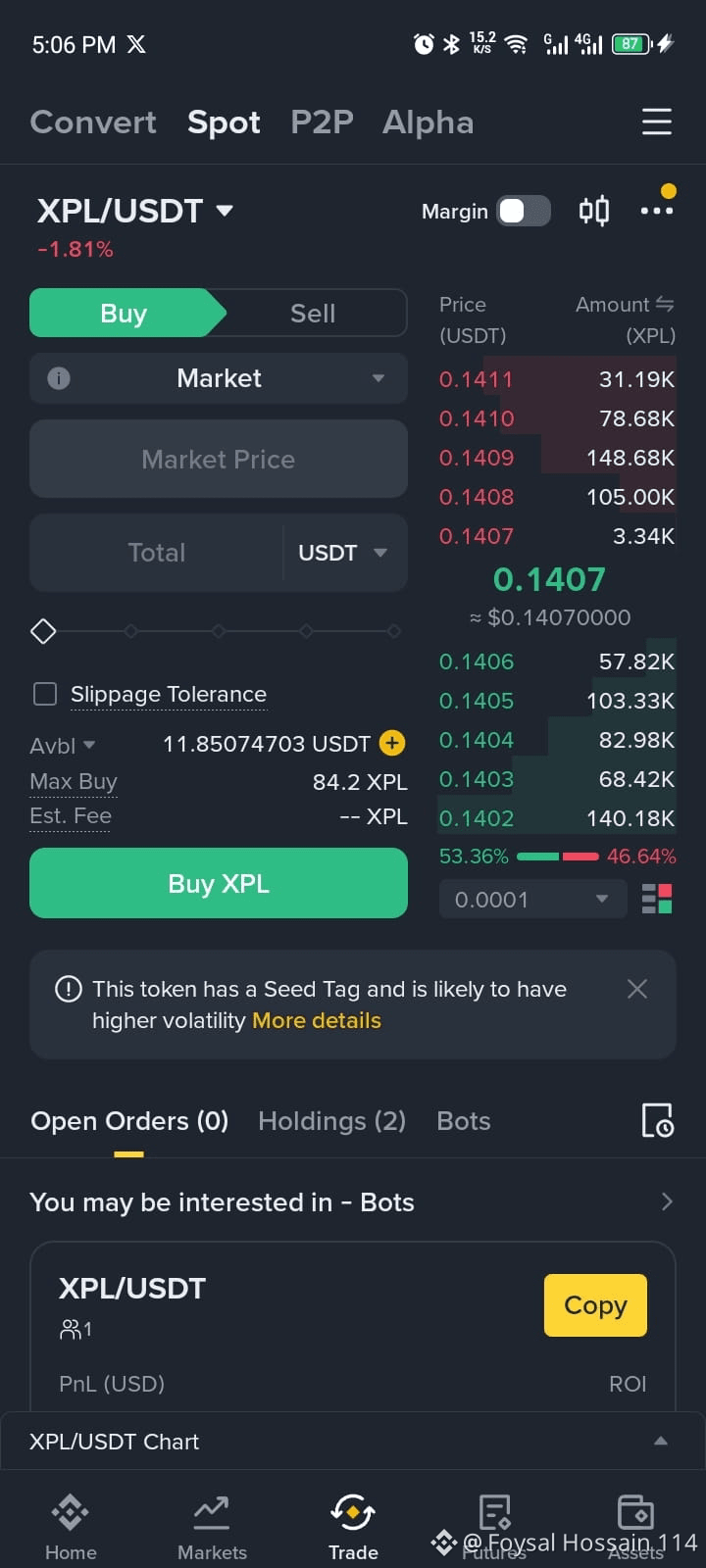Copy the XPL/USDT bot

(x=595, y=1305)
